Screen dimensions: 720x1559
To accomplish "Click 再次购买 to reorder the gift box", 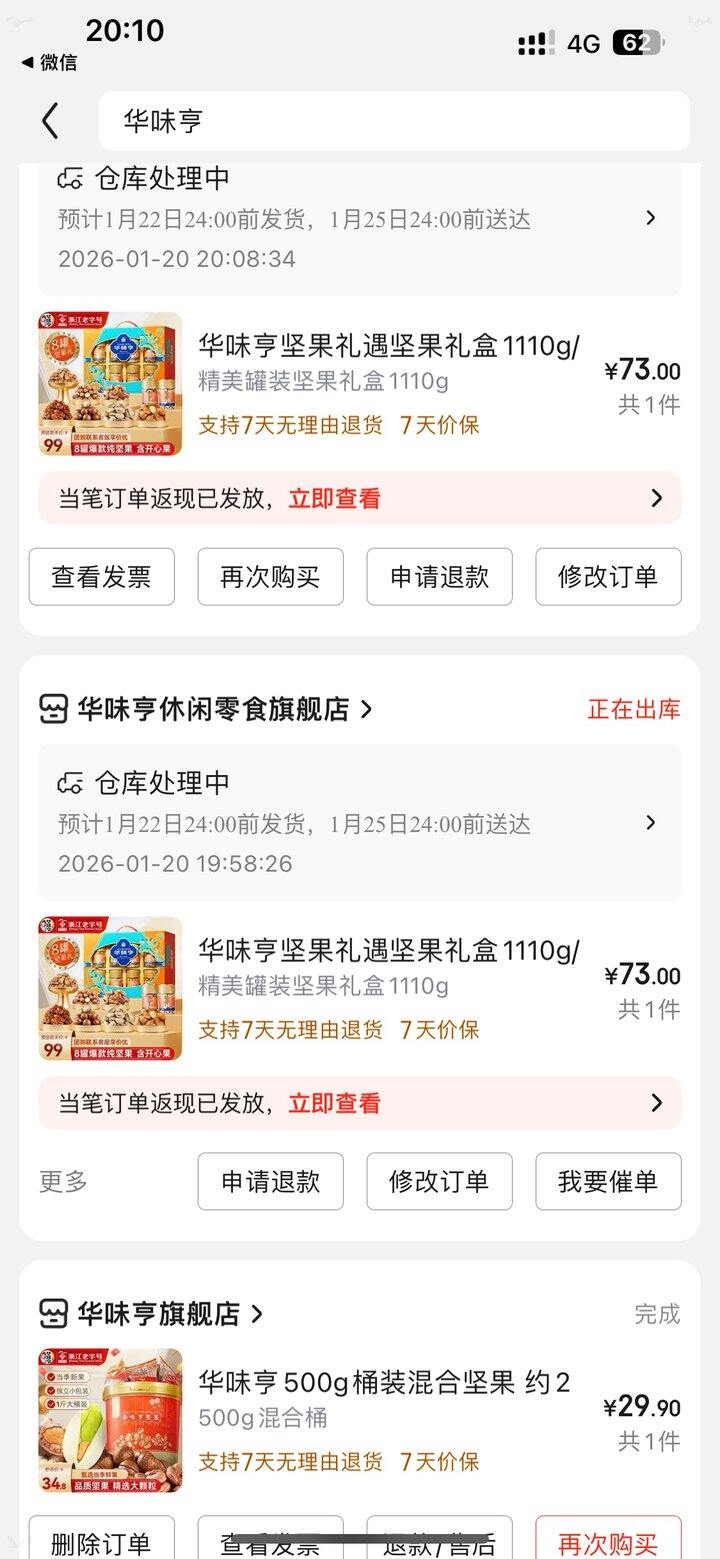I will pos(270,577).
